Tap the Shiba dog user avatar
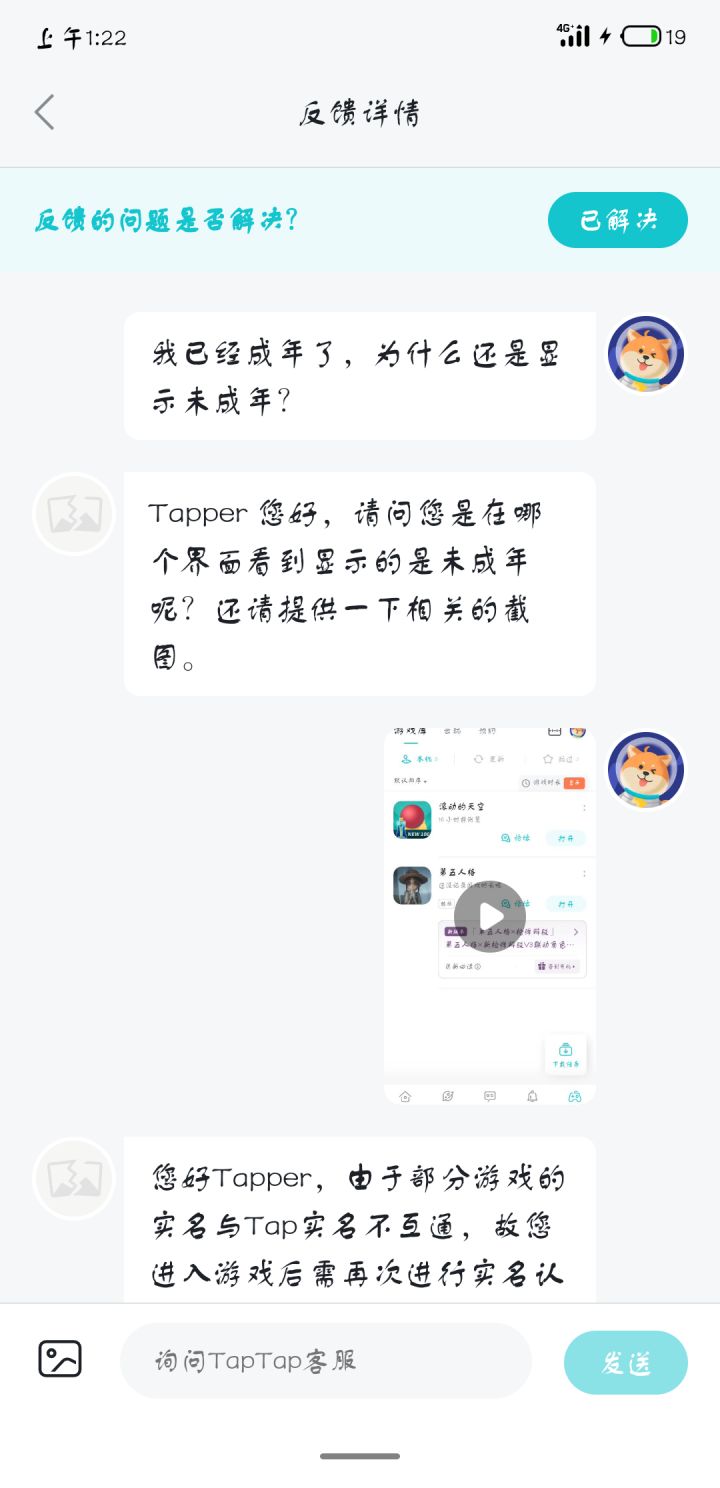Viewport: 720px width, 1488px height. click(x=645, y=354)
